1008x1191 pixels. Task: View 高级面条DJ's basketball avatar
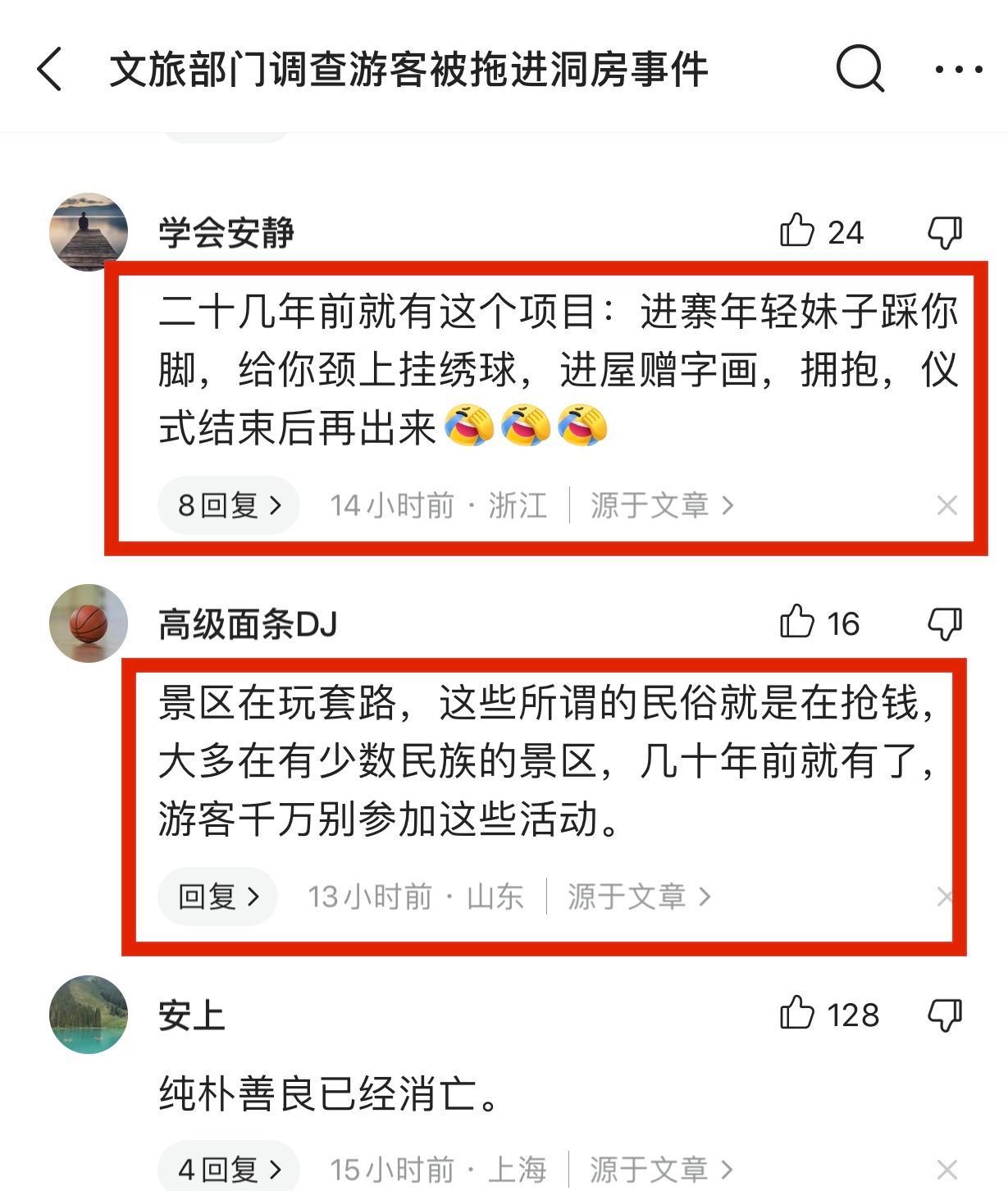[x=89, y=623]
